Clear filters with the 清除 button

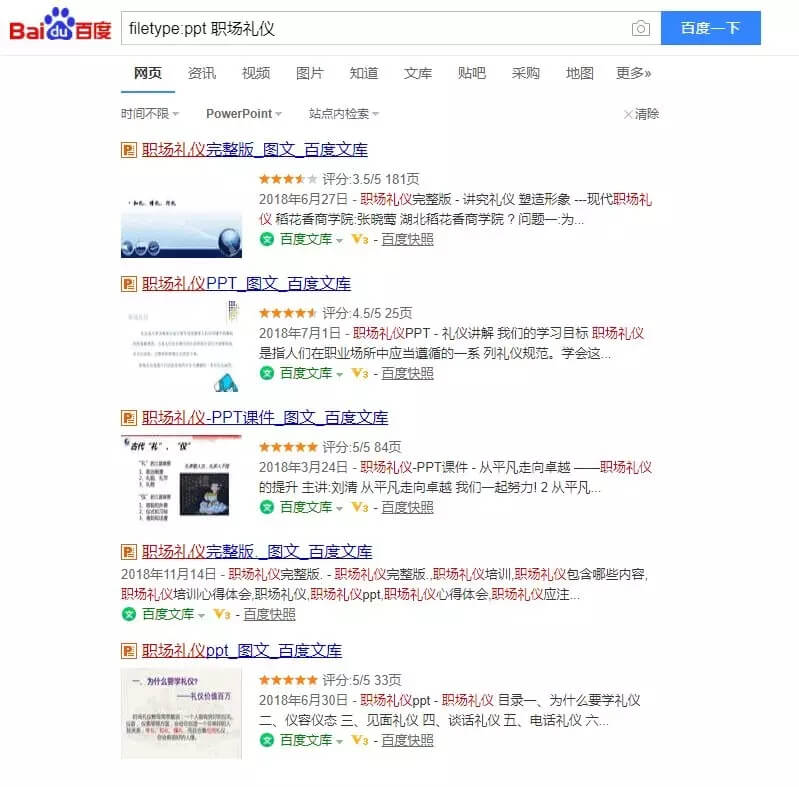click(x=641, y=114)
